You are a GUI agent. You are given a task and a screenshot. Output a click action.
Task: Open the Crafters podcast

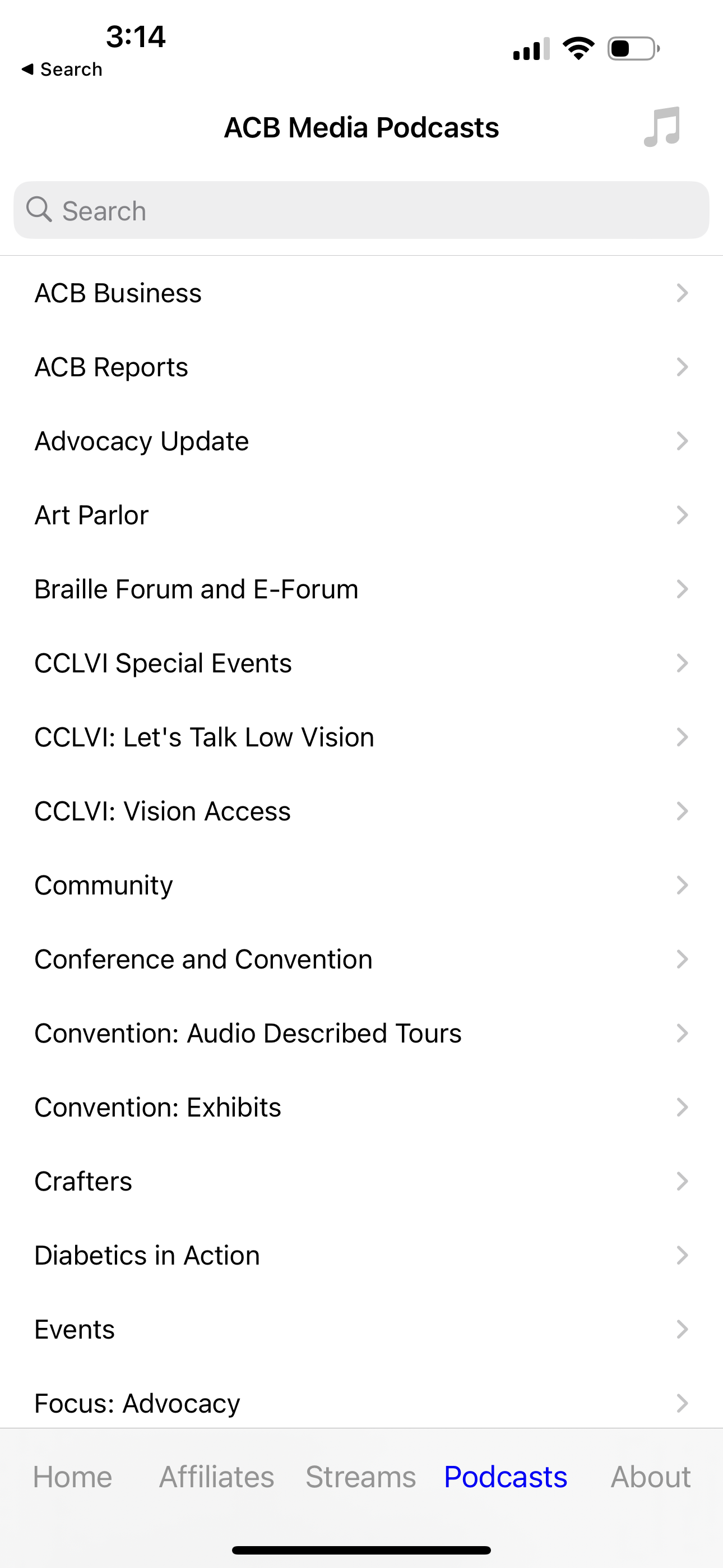[x=361, y=1182]
